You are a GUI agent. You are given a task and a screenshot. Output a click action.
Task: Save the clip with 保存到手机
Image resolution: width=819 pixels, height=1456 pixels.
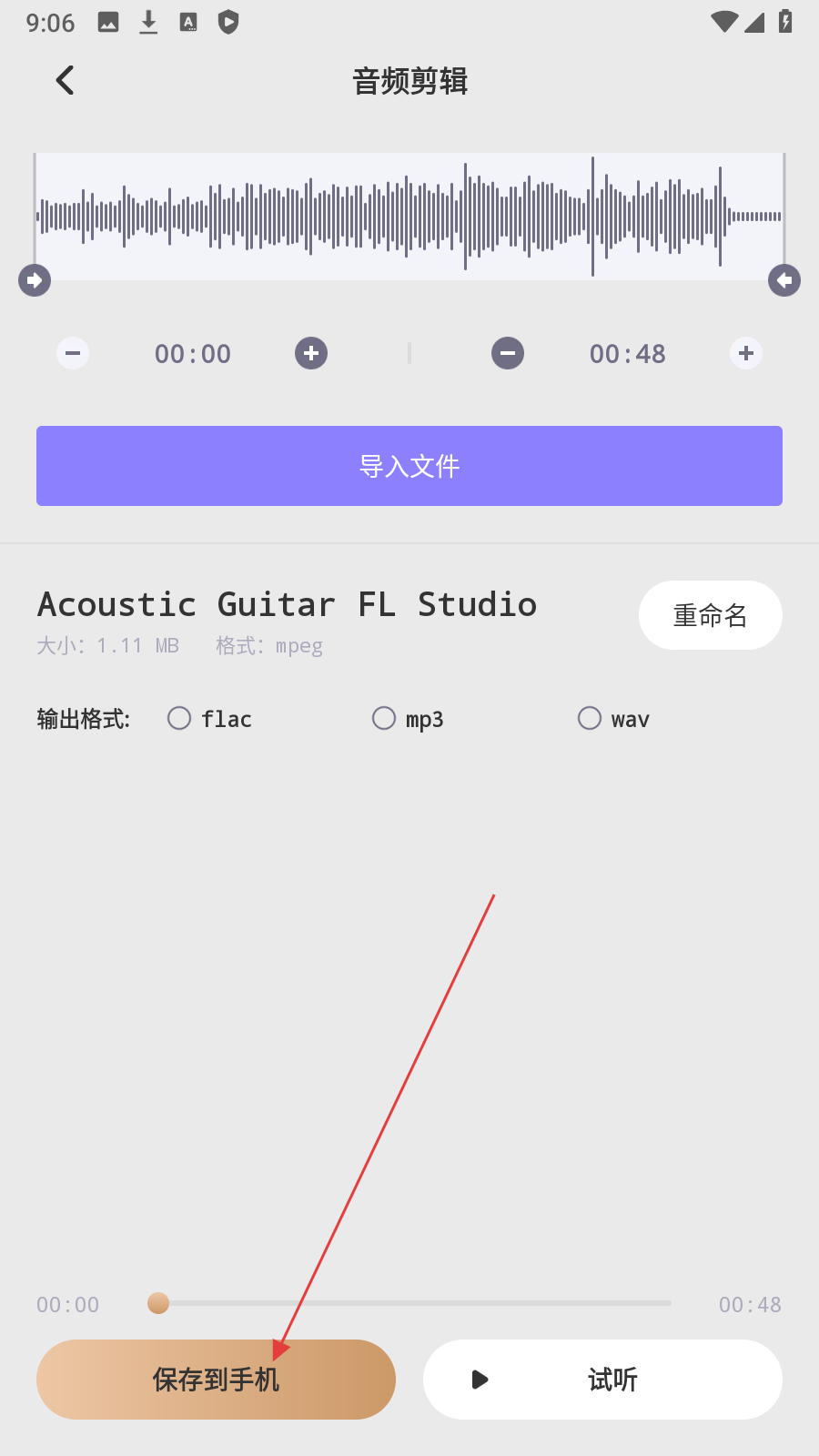216,1380
